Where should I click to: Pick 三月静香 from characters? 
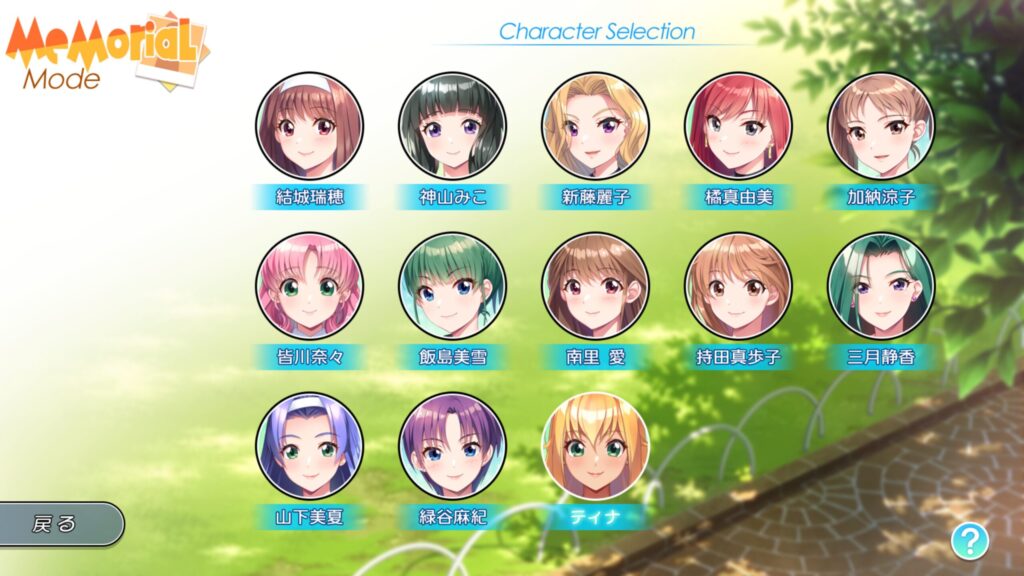pyautogui.click(x=880, y=286)
